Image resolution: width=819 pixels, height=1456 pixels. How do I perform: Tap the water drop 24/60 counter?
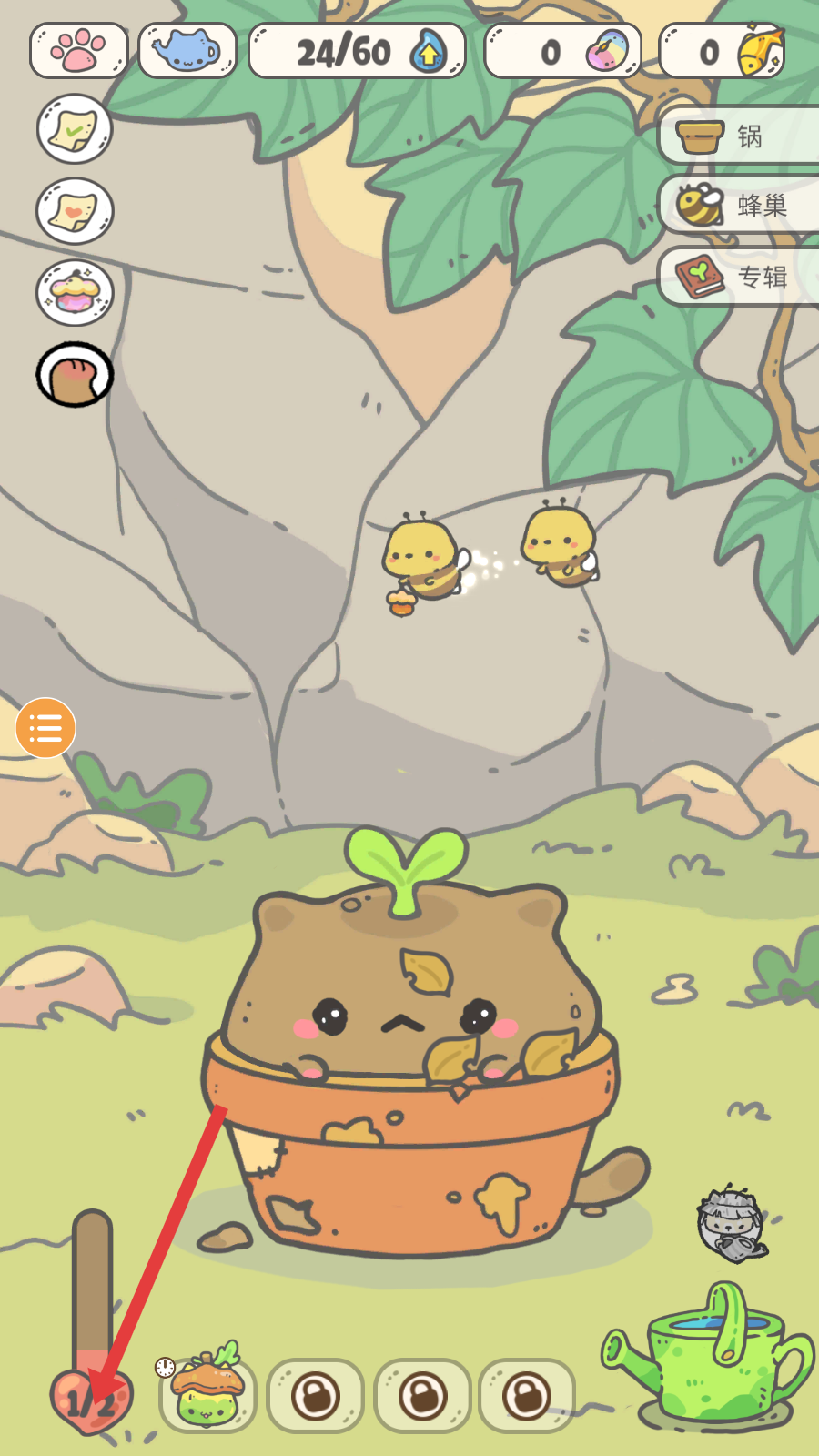coord(357,51)
